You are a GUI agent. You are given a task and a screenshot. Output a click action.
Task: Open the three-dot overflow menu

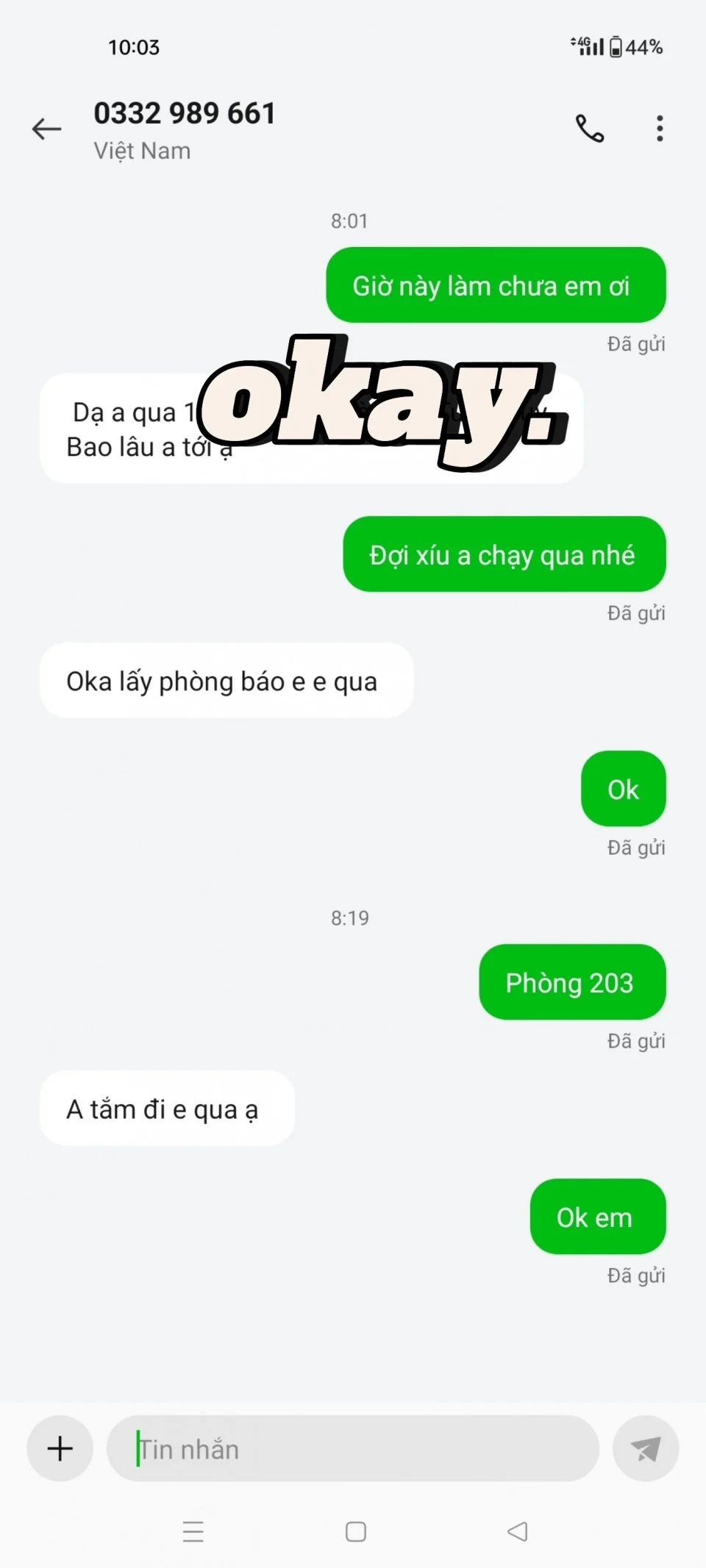(660, 129)
